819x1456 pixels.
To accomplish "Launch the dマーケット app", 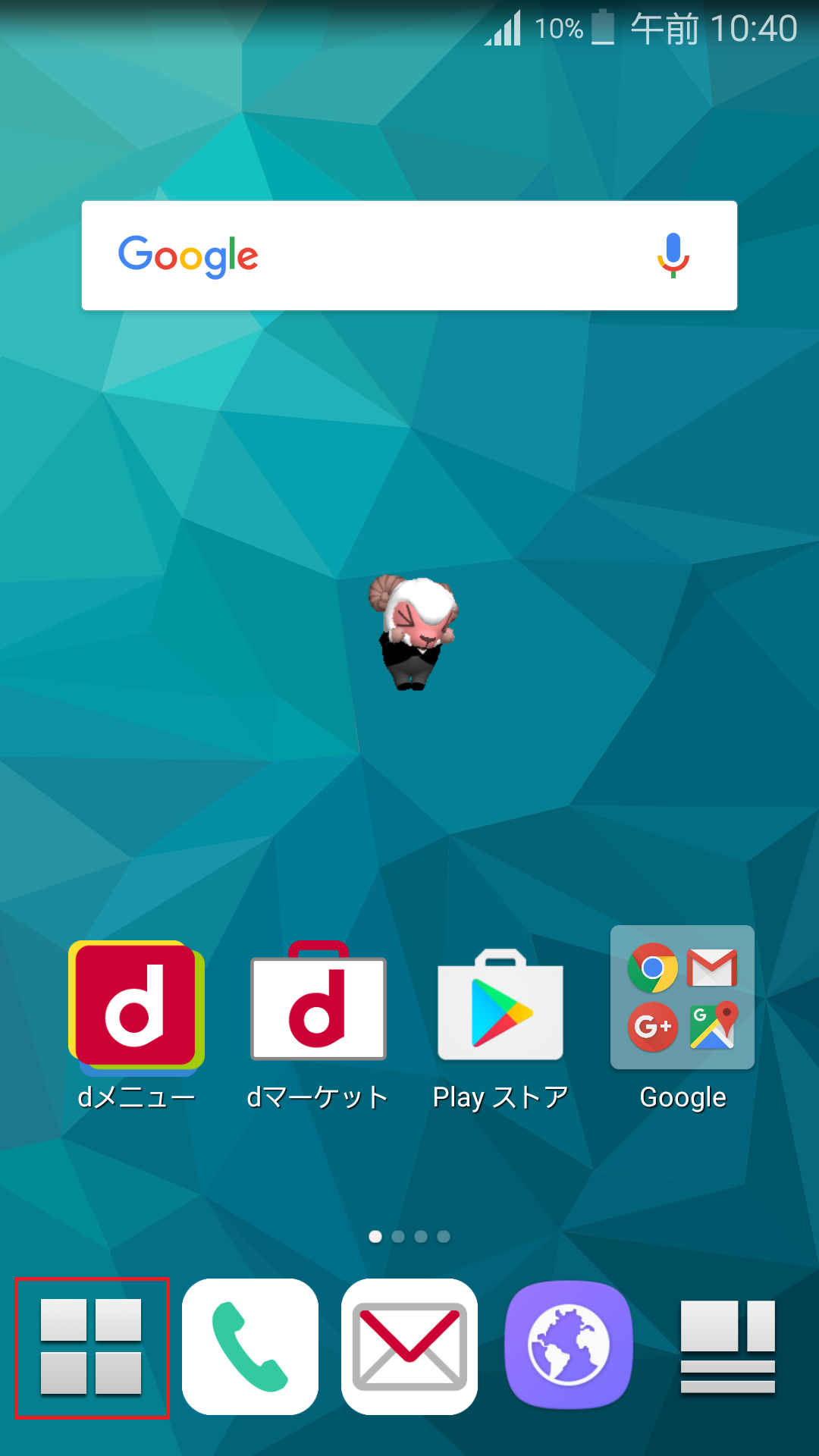I will coord(318,1005).
